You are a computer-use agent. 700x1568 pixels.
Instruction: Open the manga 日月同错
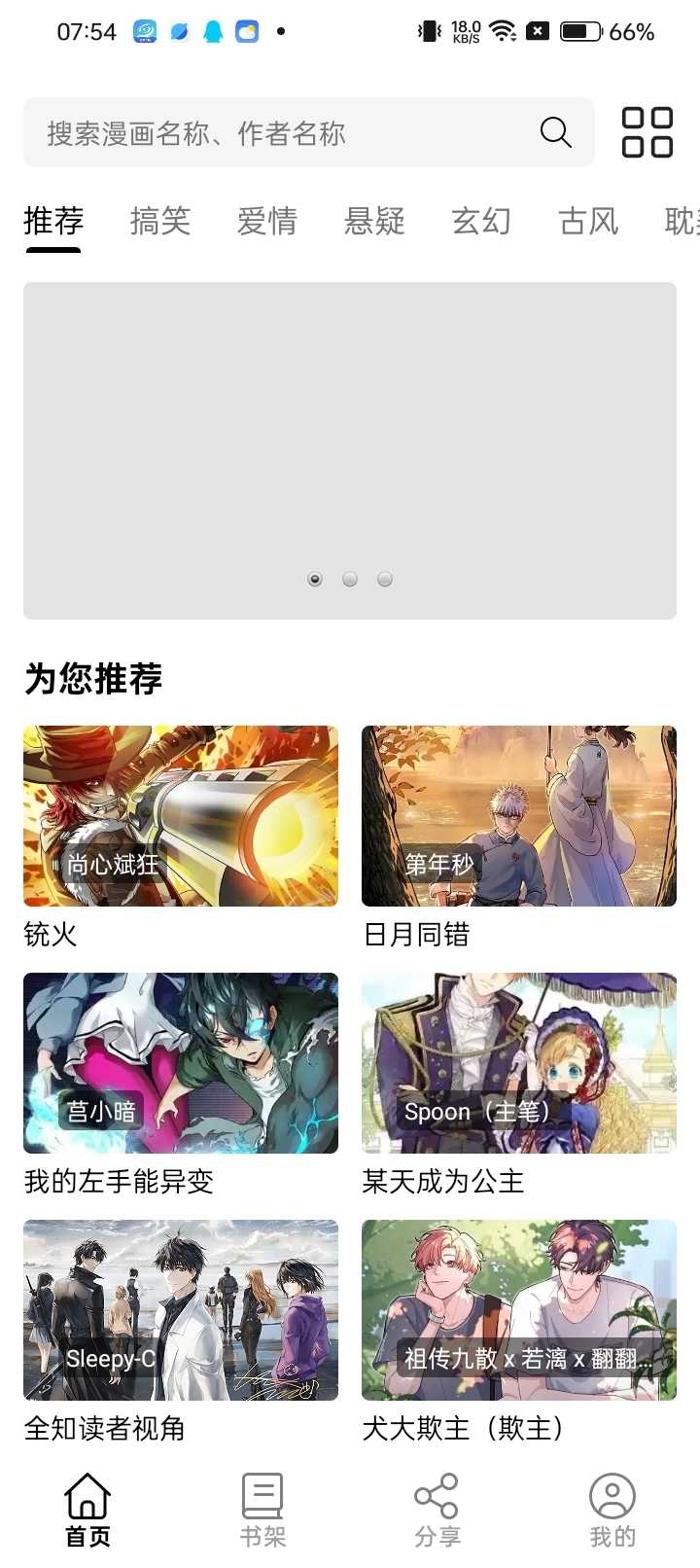point(519,817)
